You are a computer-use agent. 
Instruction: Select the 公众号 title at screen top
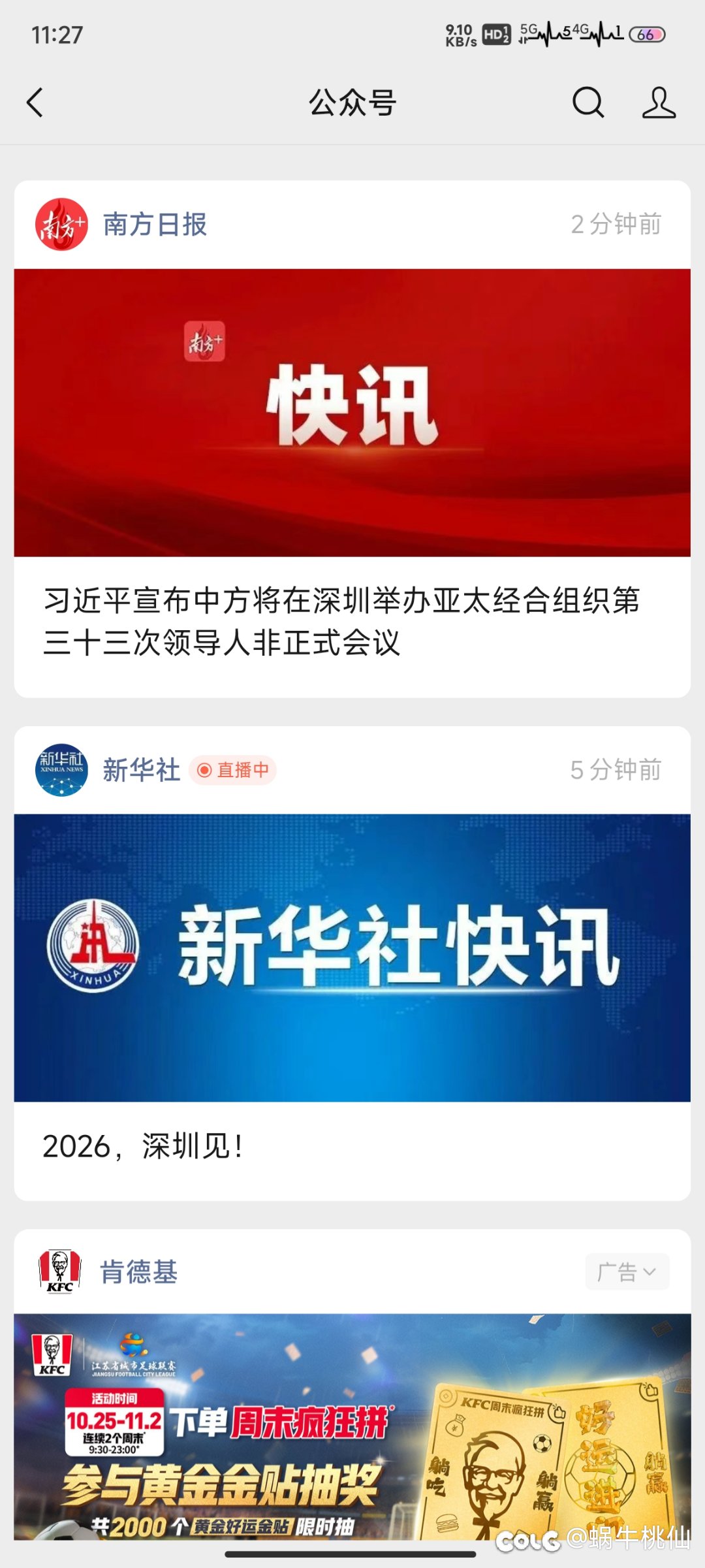click(352, 103)
